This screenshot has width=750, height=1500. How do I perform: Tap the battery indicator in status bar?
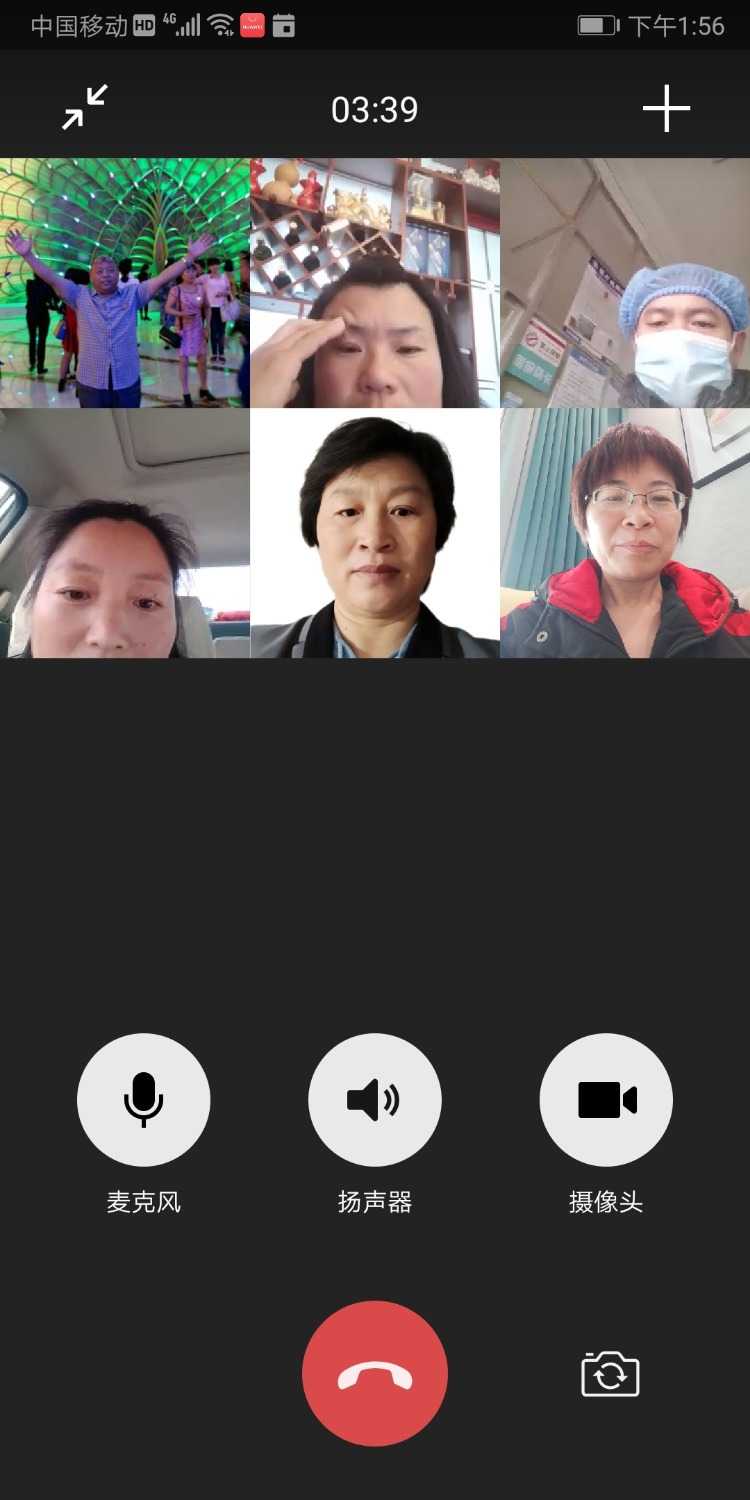pyautogui.click(x=595, y=25)
